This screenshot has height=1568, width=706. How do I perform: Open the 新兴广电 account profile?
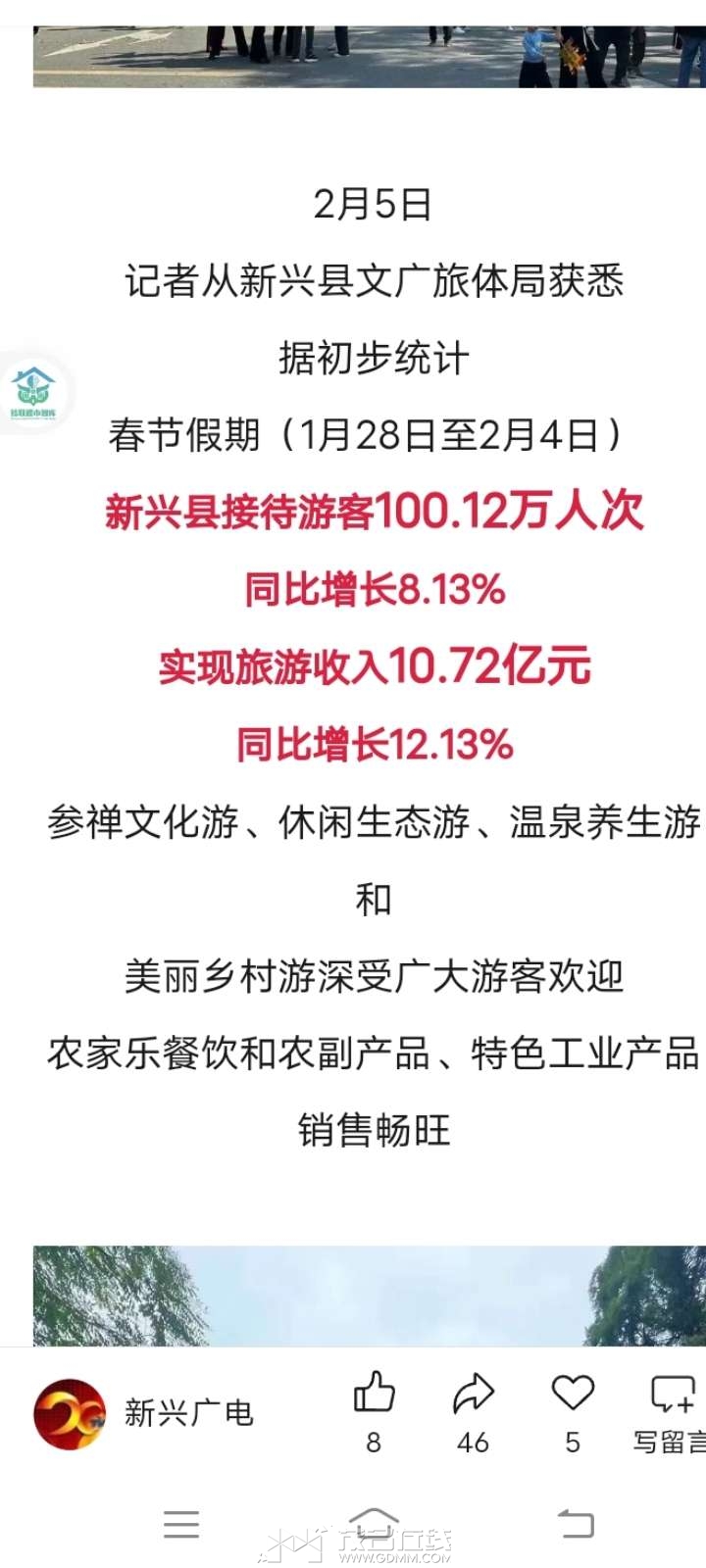coord(71,1413)
